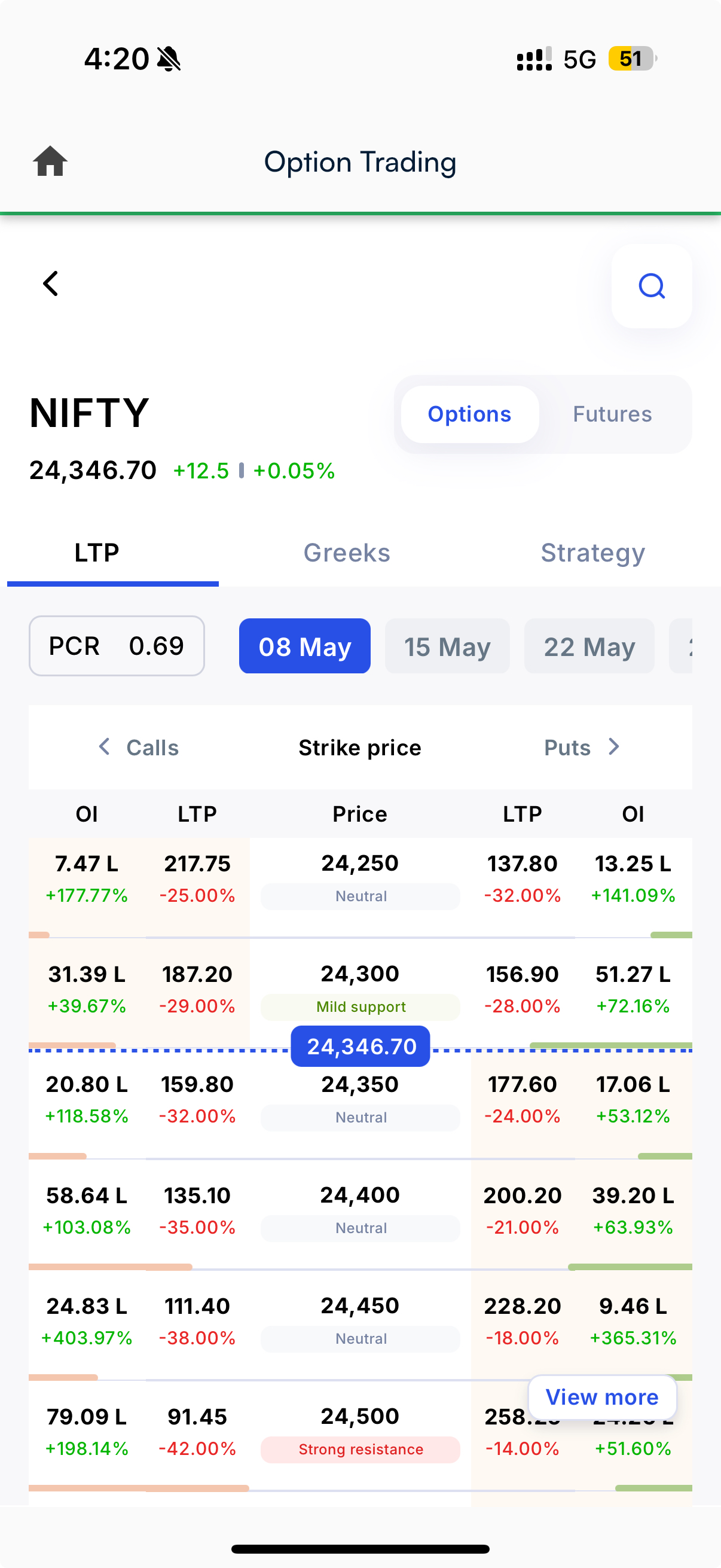Viewport: 721px width, 1568px height.
Task: Tap View more button
Action: pos(602,1397)
